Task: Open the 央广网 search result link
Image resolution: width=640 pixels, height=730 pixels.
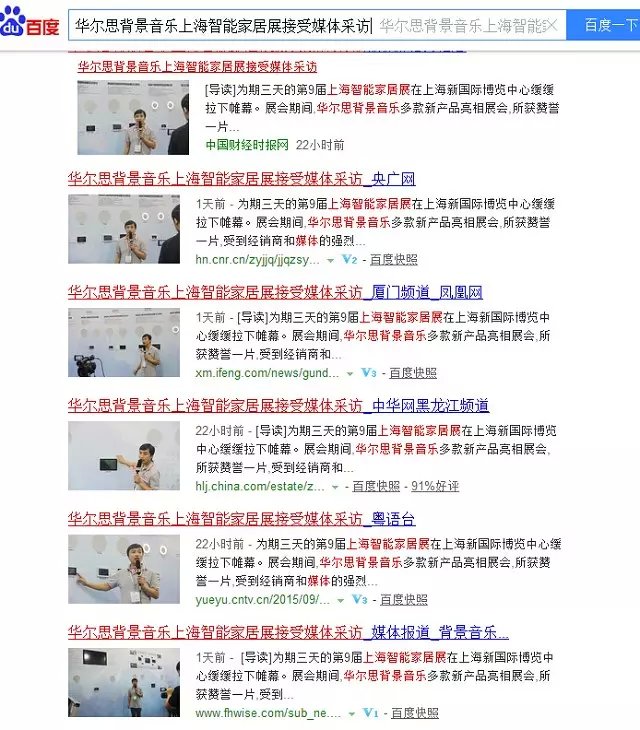Action: point(241,179)
